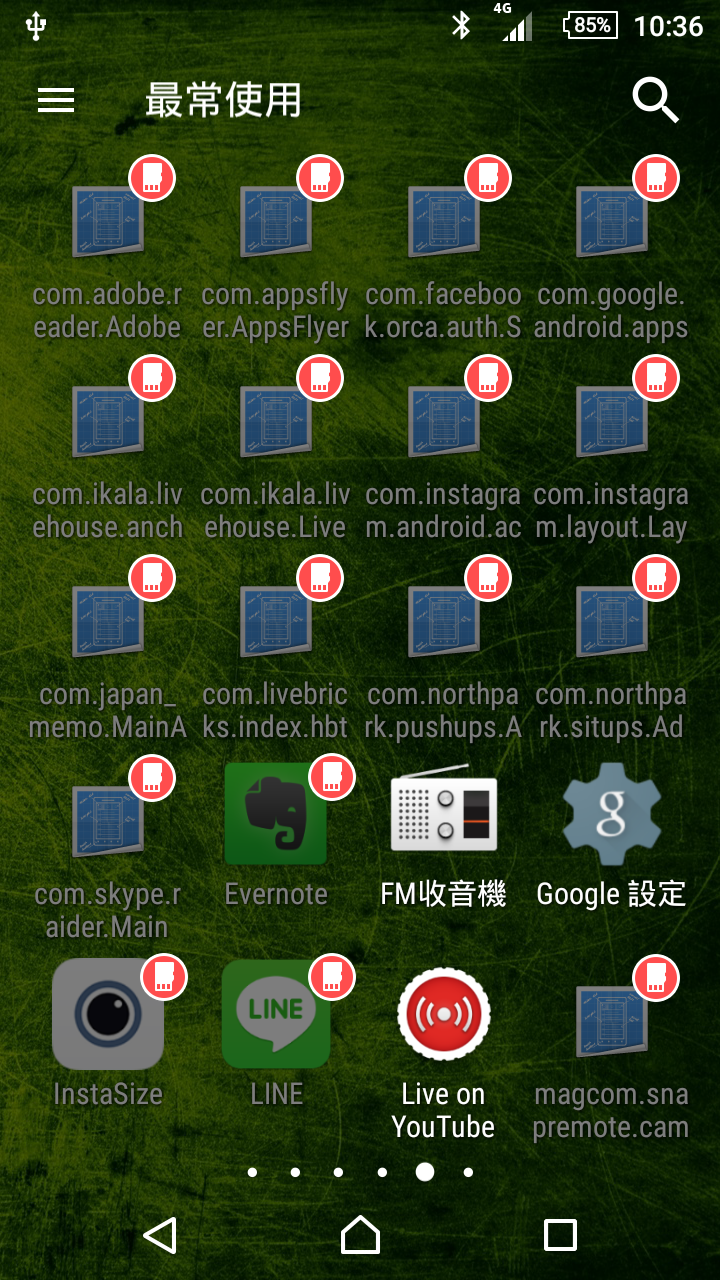Image resolution: width=720 pixels, height=1280 pixels.
Task: Open com.google.android.apps icon
Action: [611, 222]
